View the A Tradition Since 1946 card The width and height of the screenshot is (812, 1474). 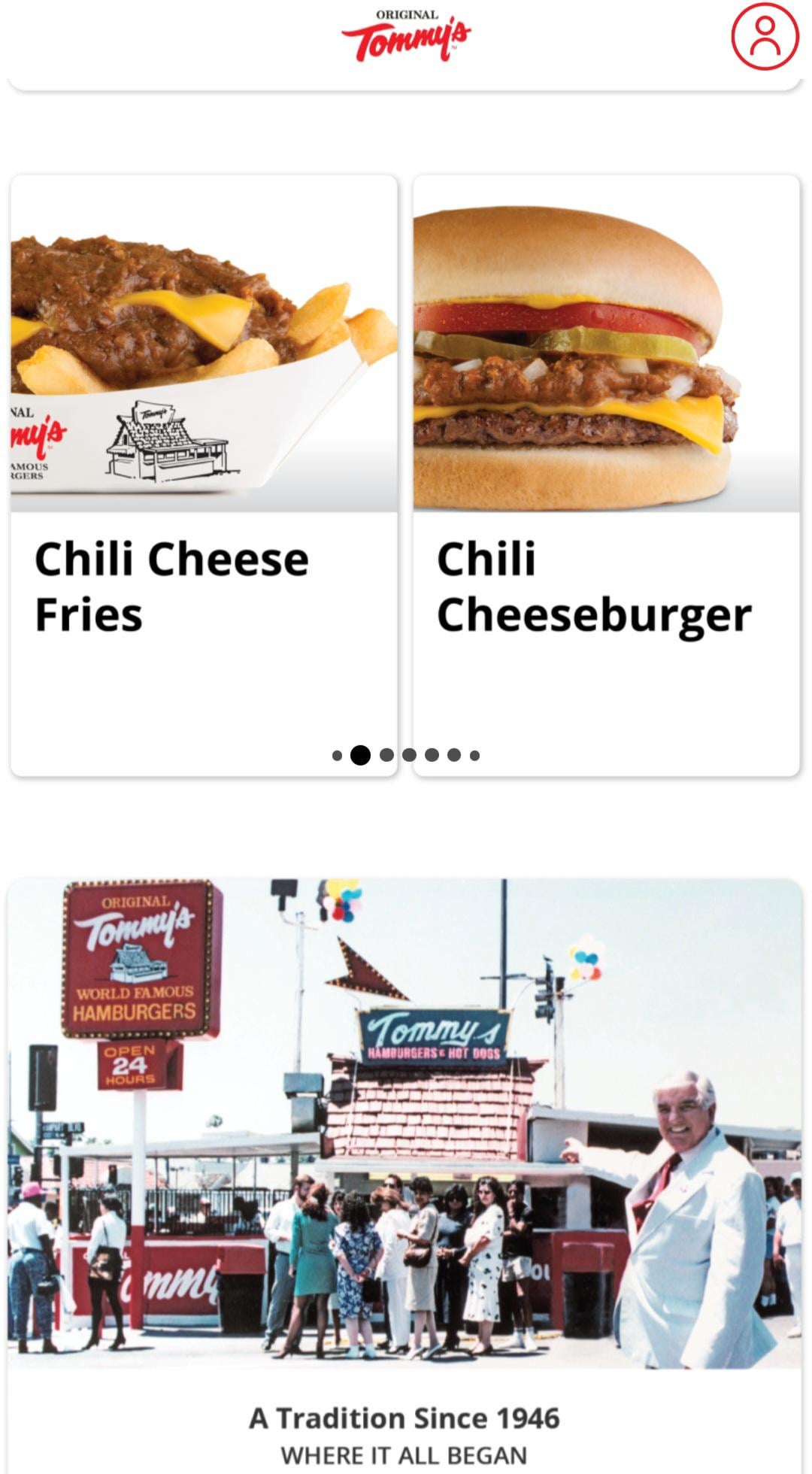[x=404, y=1173]
